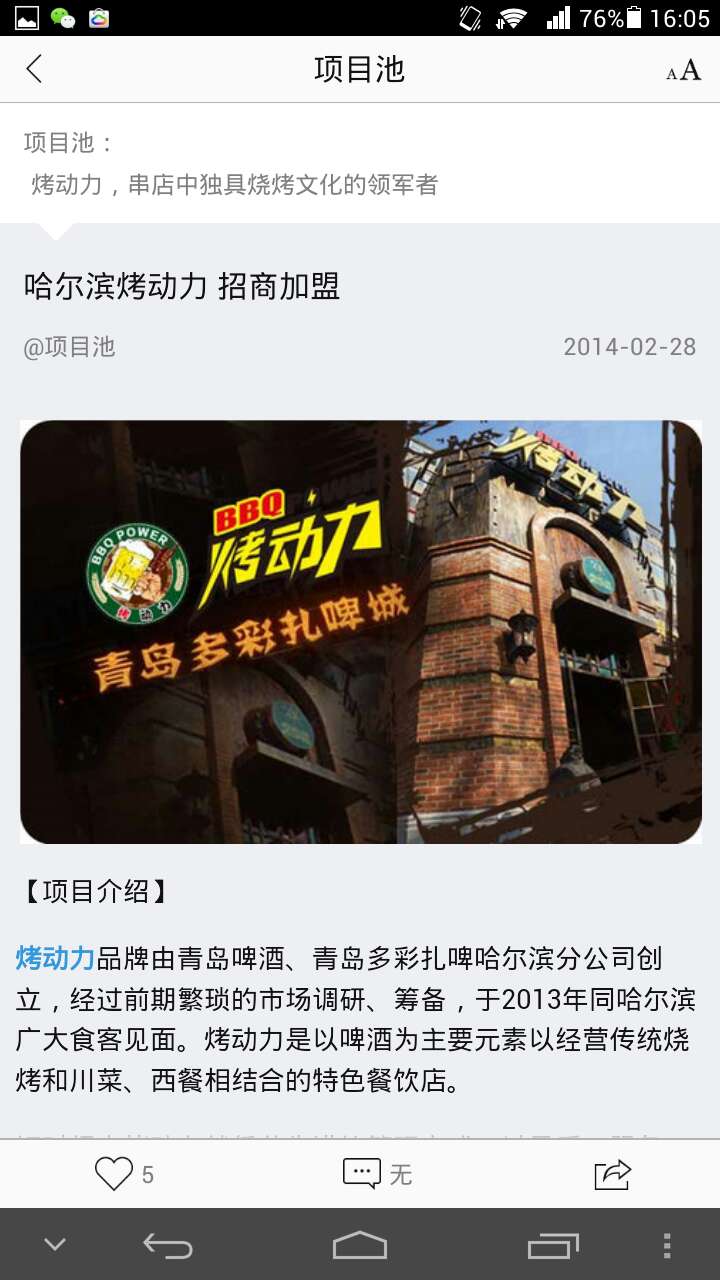View the 烤动力 restaurant image
The height and width of the screenshot is (1280, 720).
(x=361, y=632)
